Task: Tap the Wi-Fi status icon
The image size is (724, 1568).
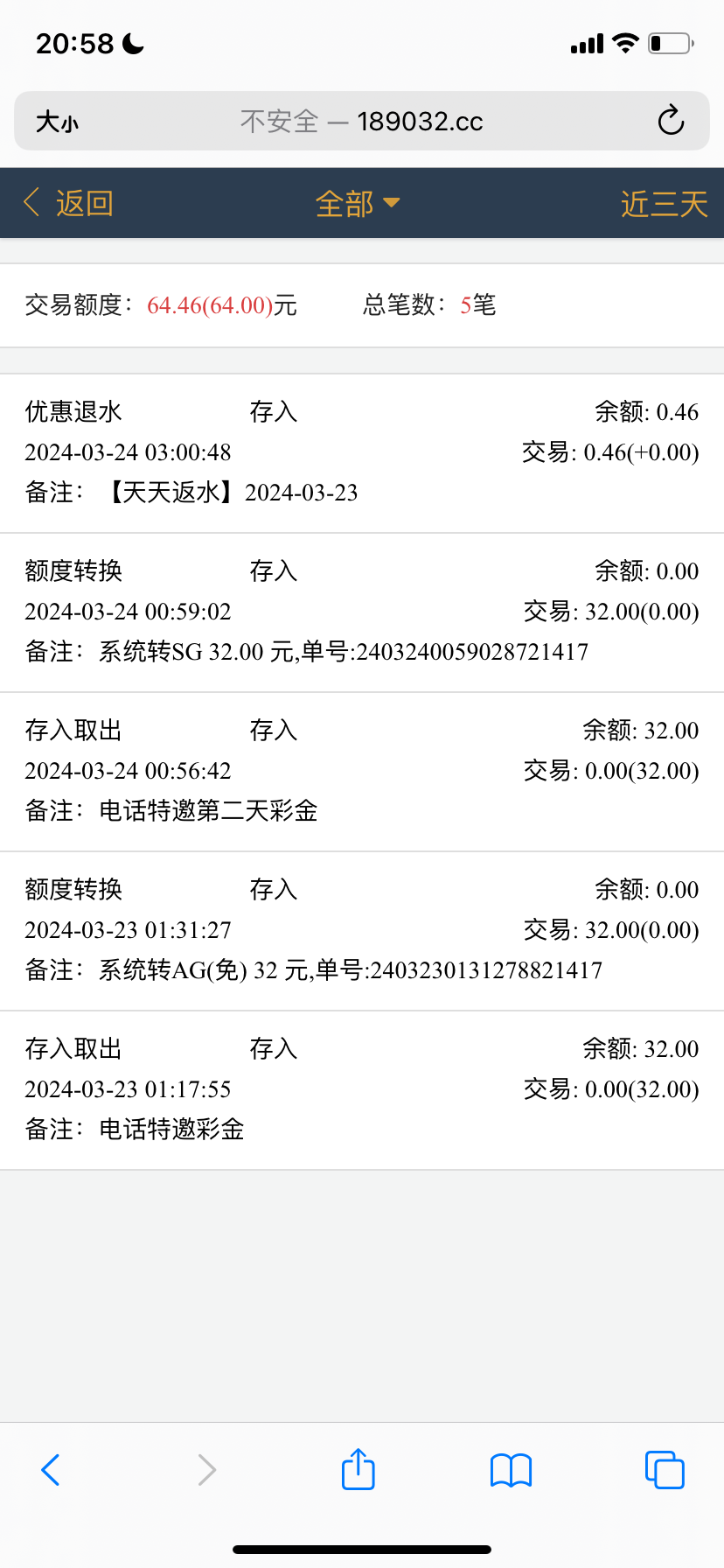Action: click(x=626, y=41)
